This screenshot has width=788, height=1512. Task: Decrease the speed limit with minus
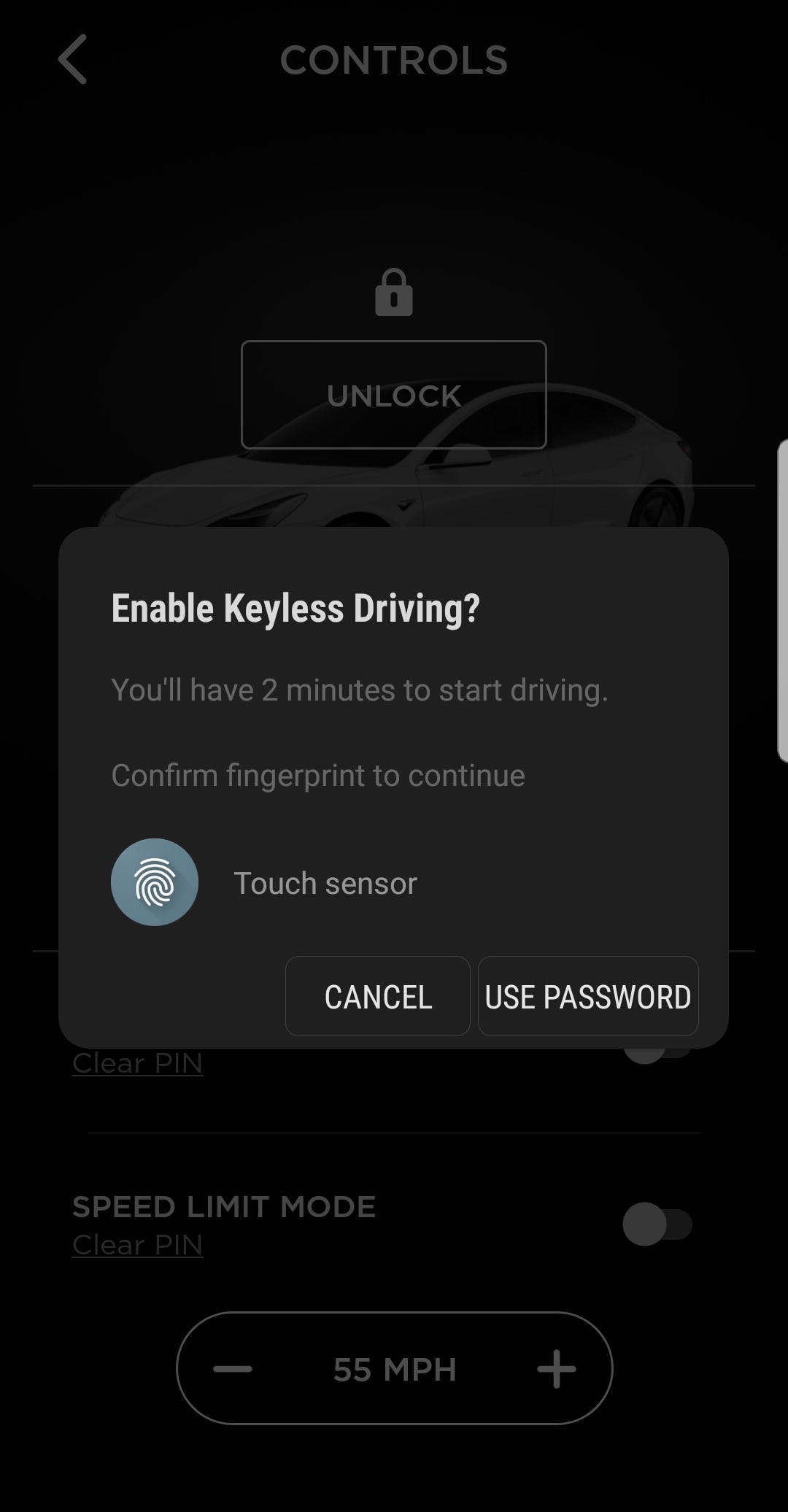click(233, 1369)
